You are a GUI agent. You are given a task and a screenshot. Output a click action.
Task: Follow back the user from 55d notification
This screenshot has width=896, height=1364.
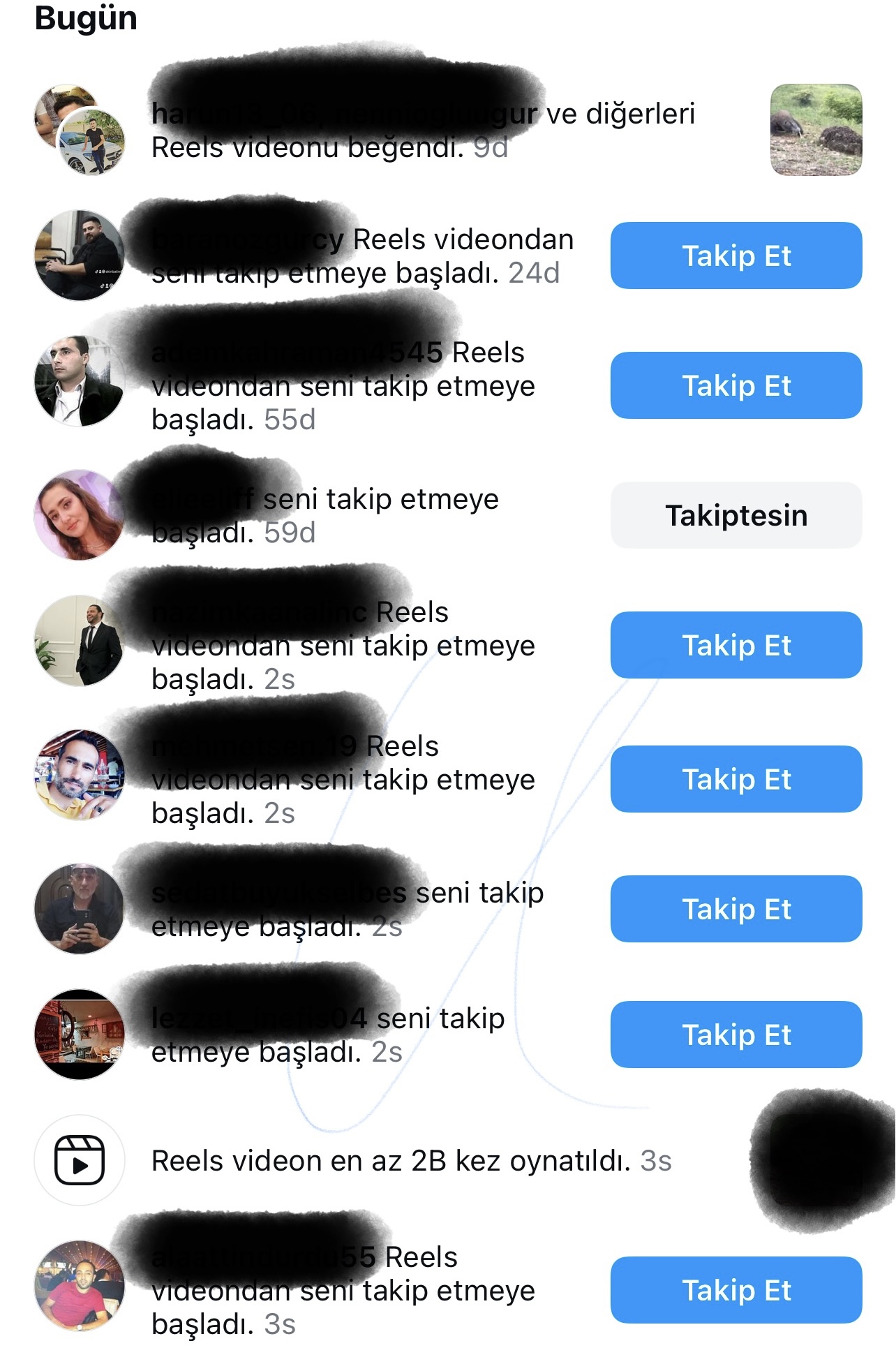coord(736,385)
